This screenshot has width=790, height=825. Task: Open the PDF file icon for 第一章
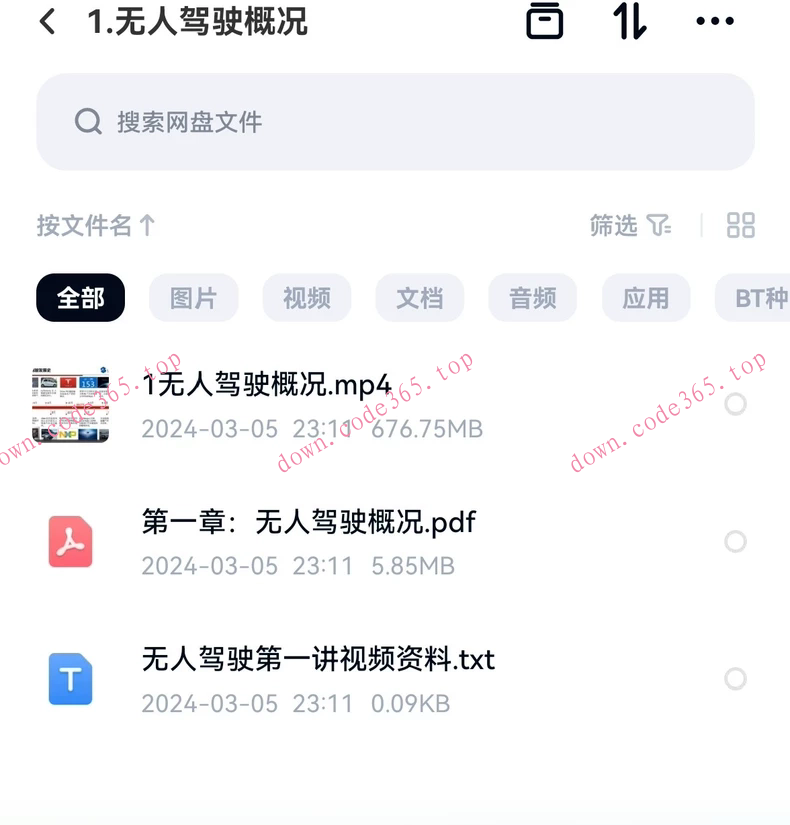click(x=70, y=540)
